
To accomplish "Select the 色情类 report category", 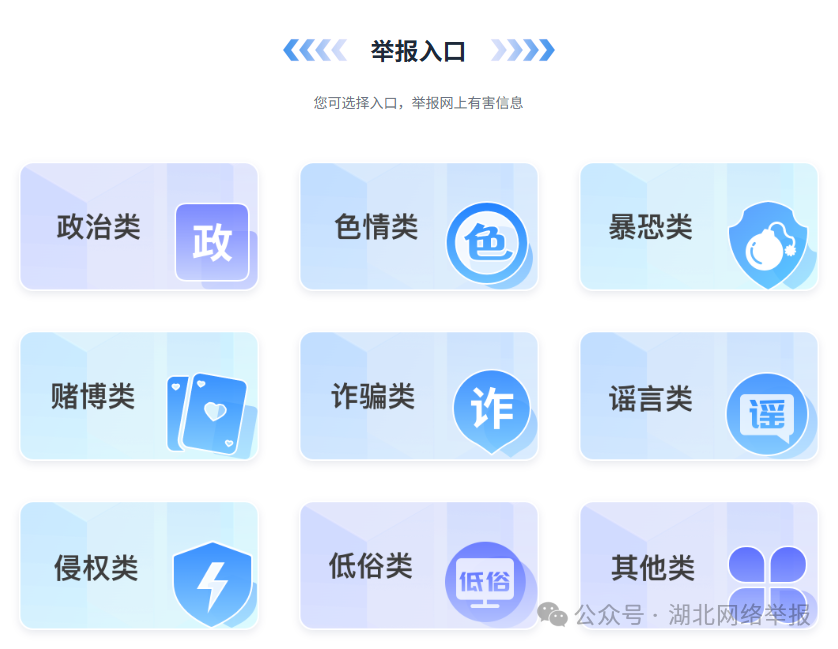I will (419, 227).
